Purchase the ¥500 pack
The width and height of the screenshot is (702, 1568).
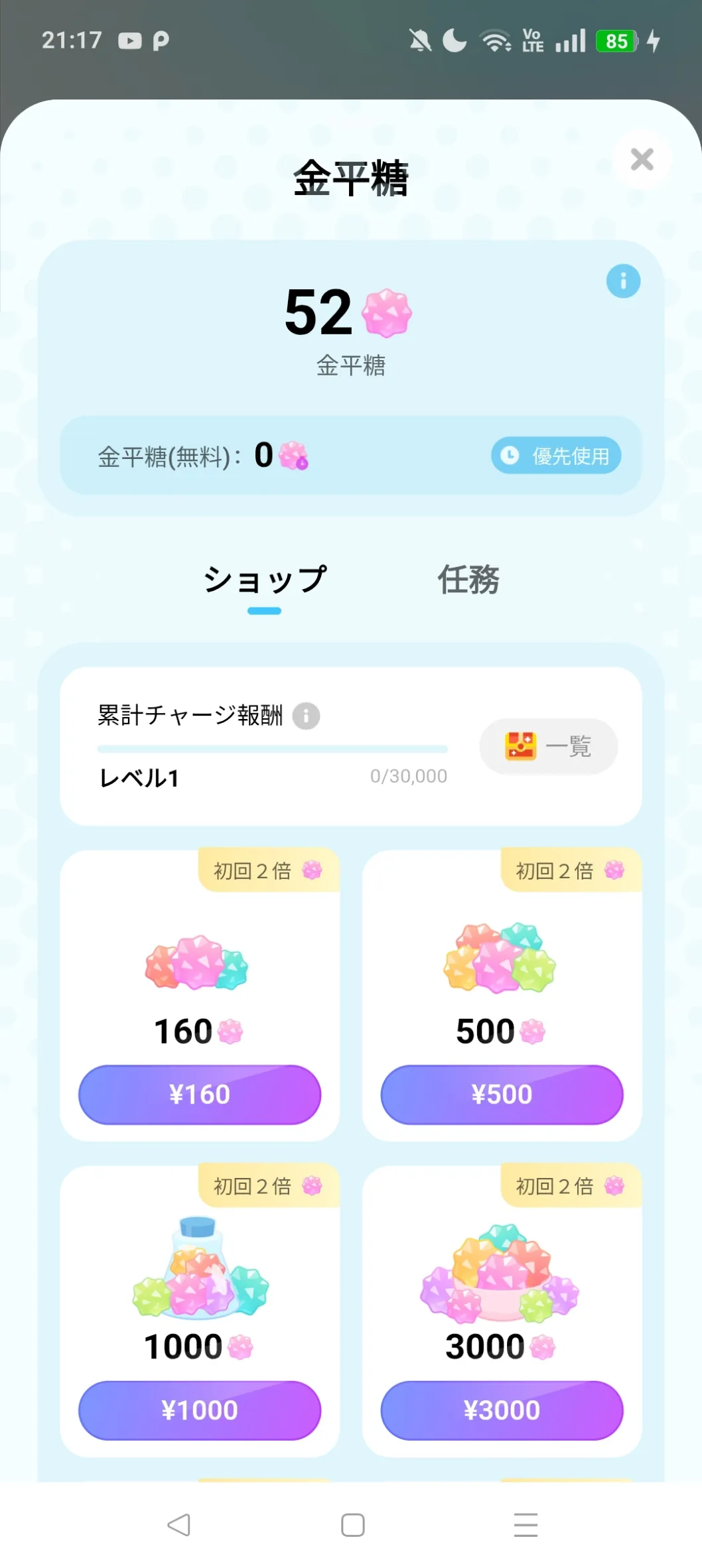tap(502, 1094)
